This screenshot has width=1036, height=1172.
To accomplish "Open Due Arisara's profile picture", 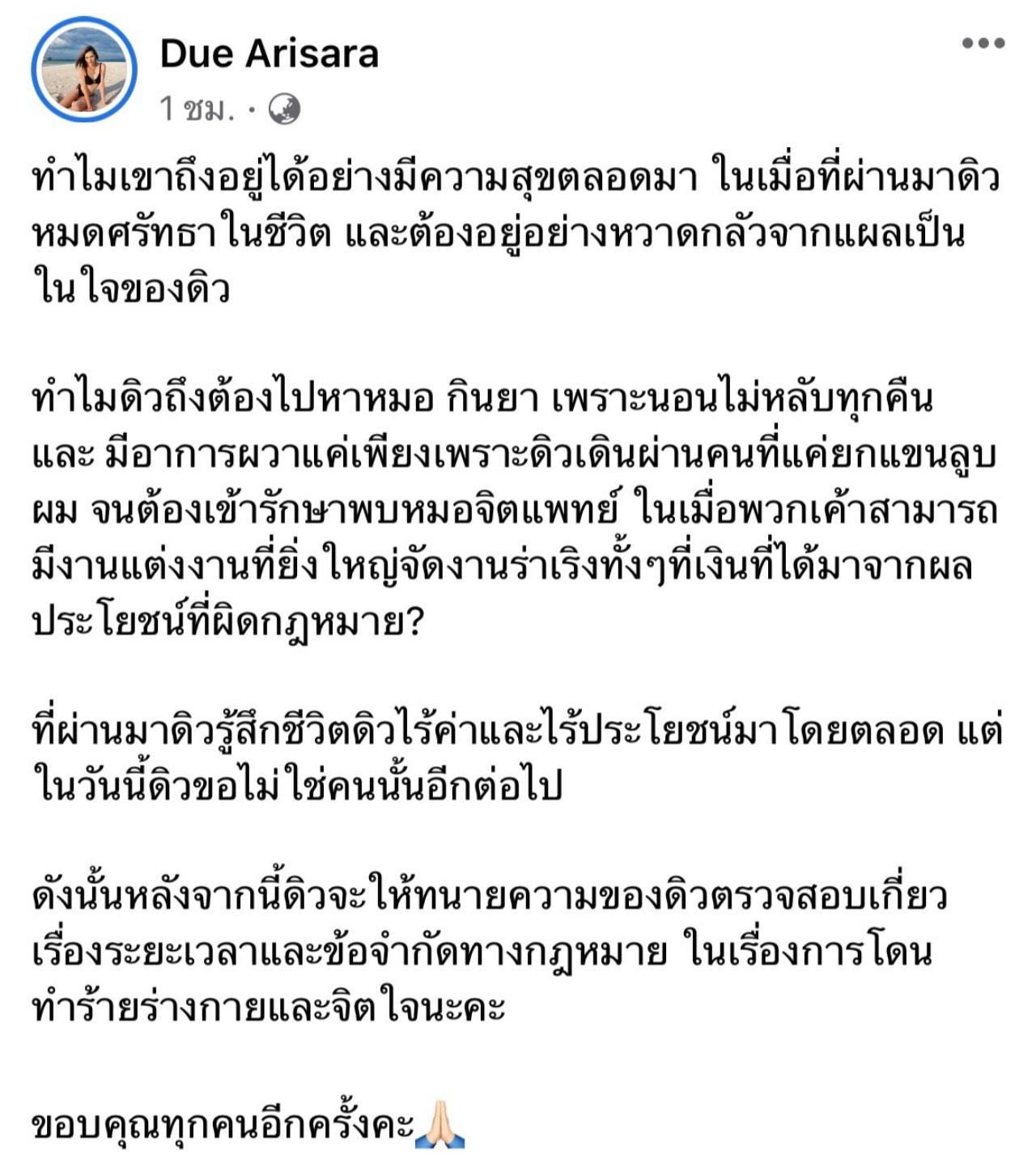I will tap(83, 70).
